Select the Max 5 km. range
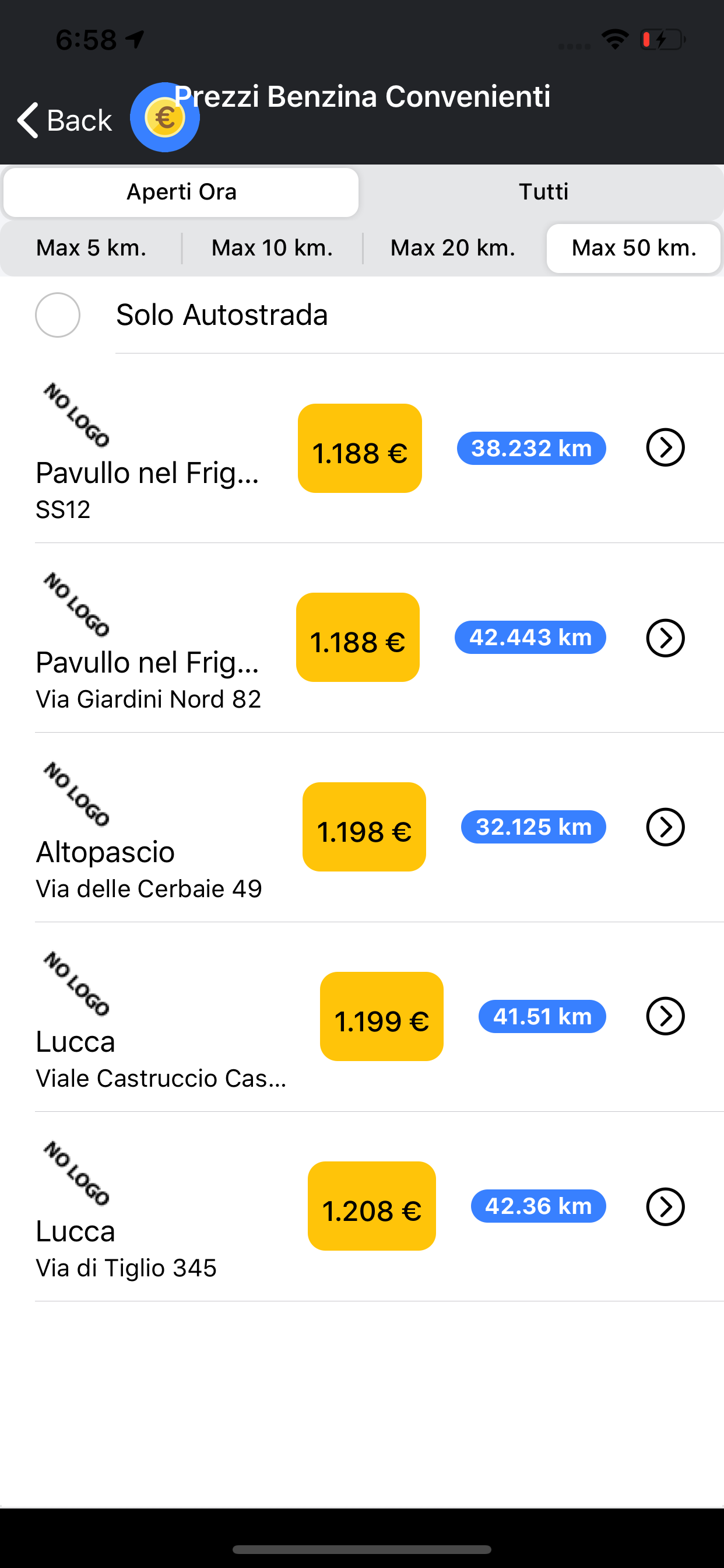724x1568 pixels. coord(92,249)
